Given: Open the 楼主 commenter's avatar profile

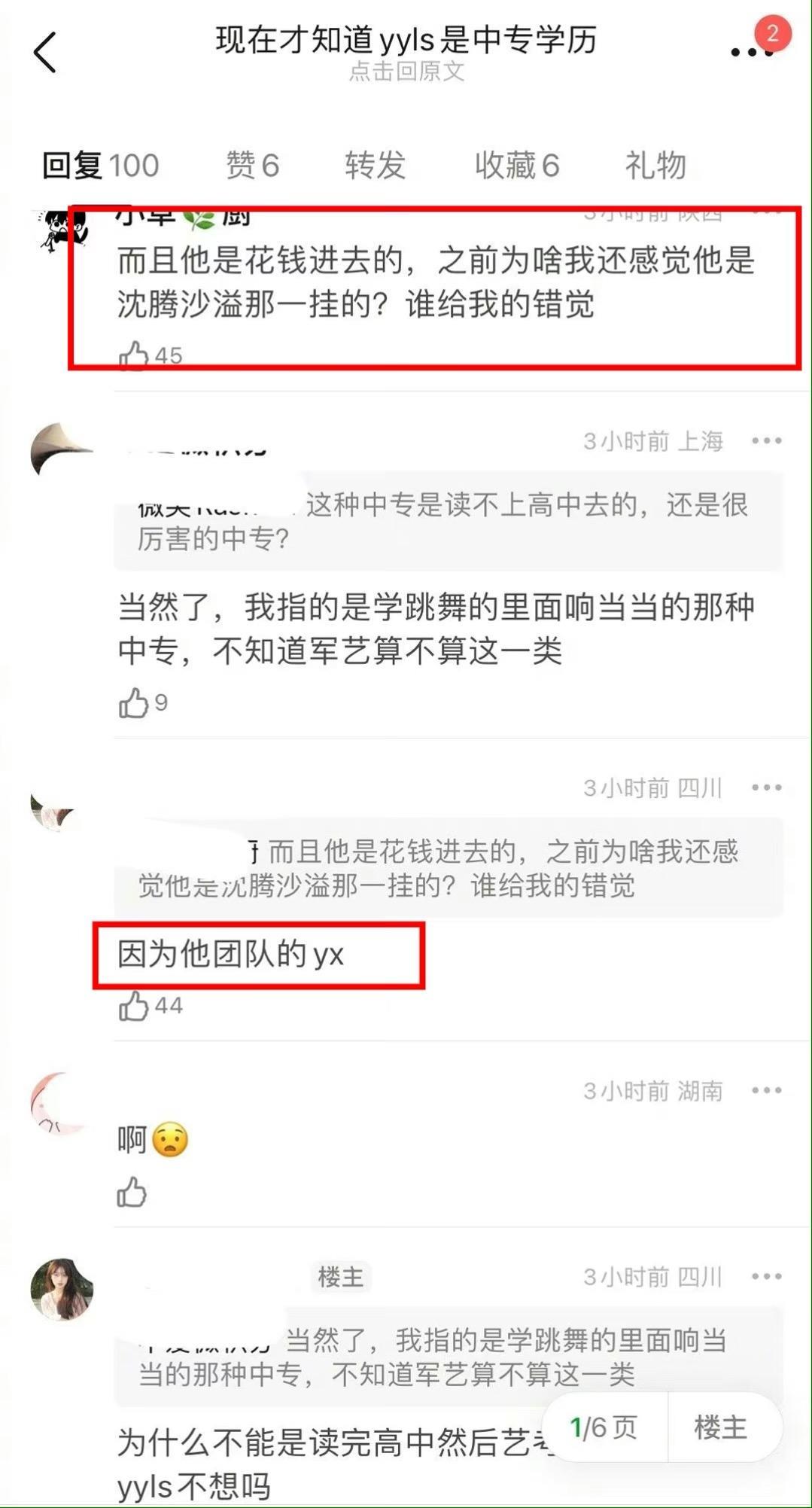Looking at the screenshot, I should (62, 1289).
